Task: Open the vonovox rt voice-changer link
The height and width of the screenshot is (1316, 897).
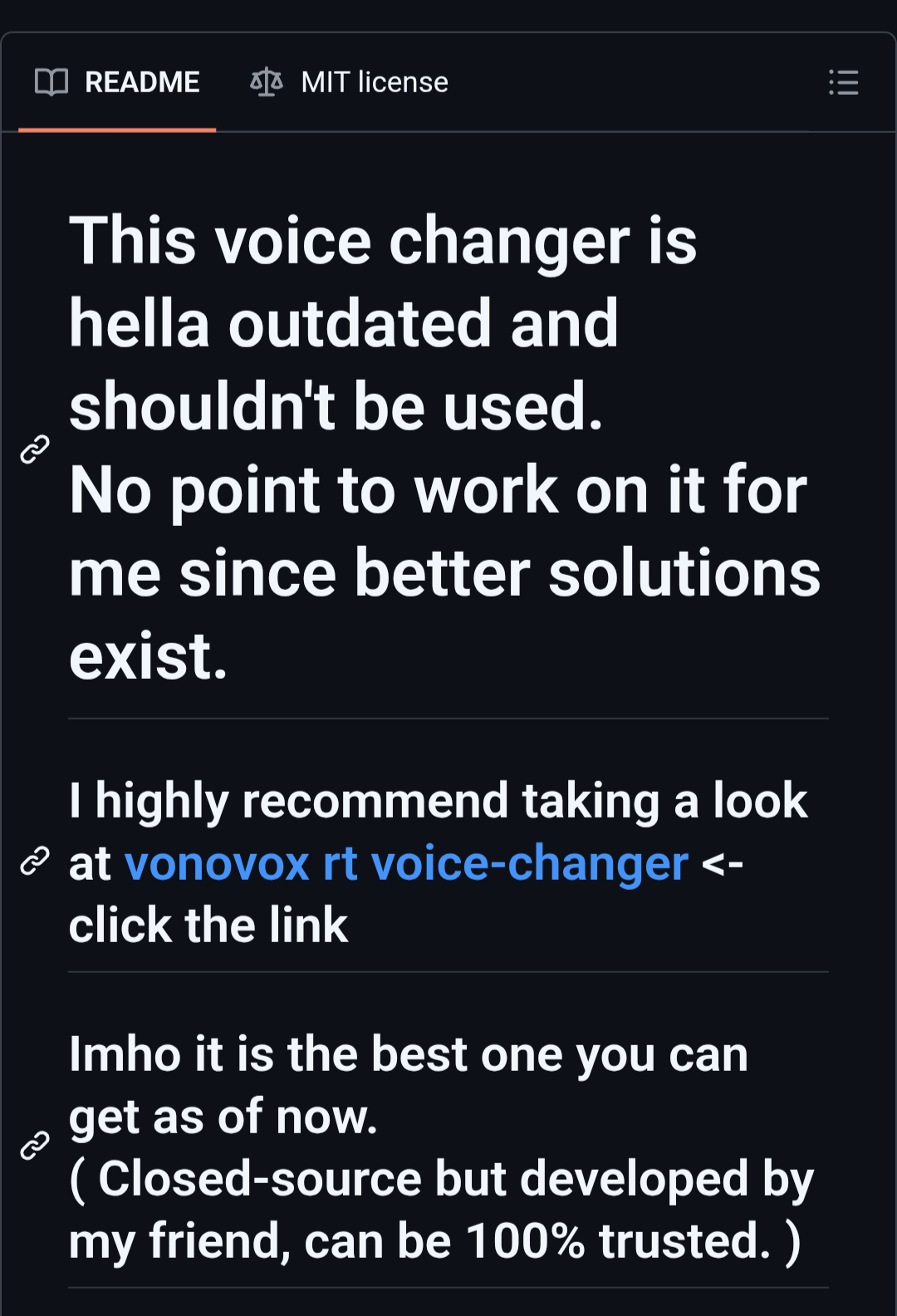Action: pos(406,863)
